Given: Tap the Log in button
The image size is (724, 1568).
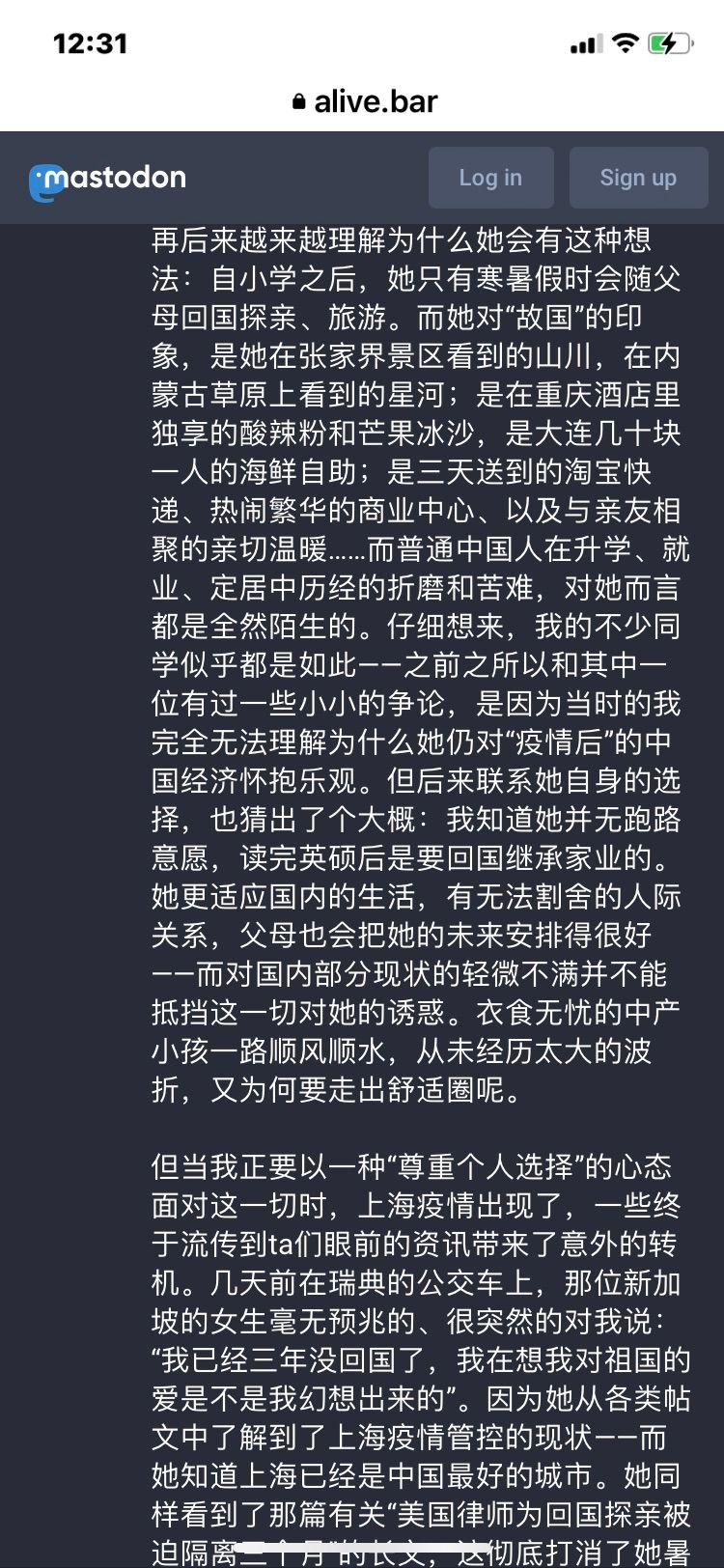Looking at the screenshot, I should tap(490, 178).
